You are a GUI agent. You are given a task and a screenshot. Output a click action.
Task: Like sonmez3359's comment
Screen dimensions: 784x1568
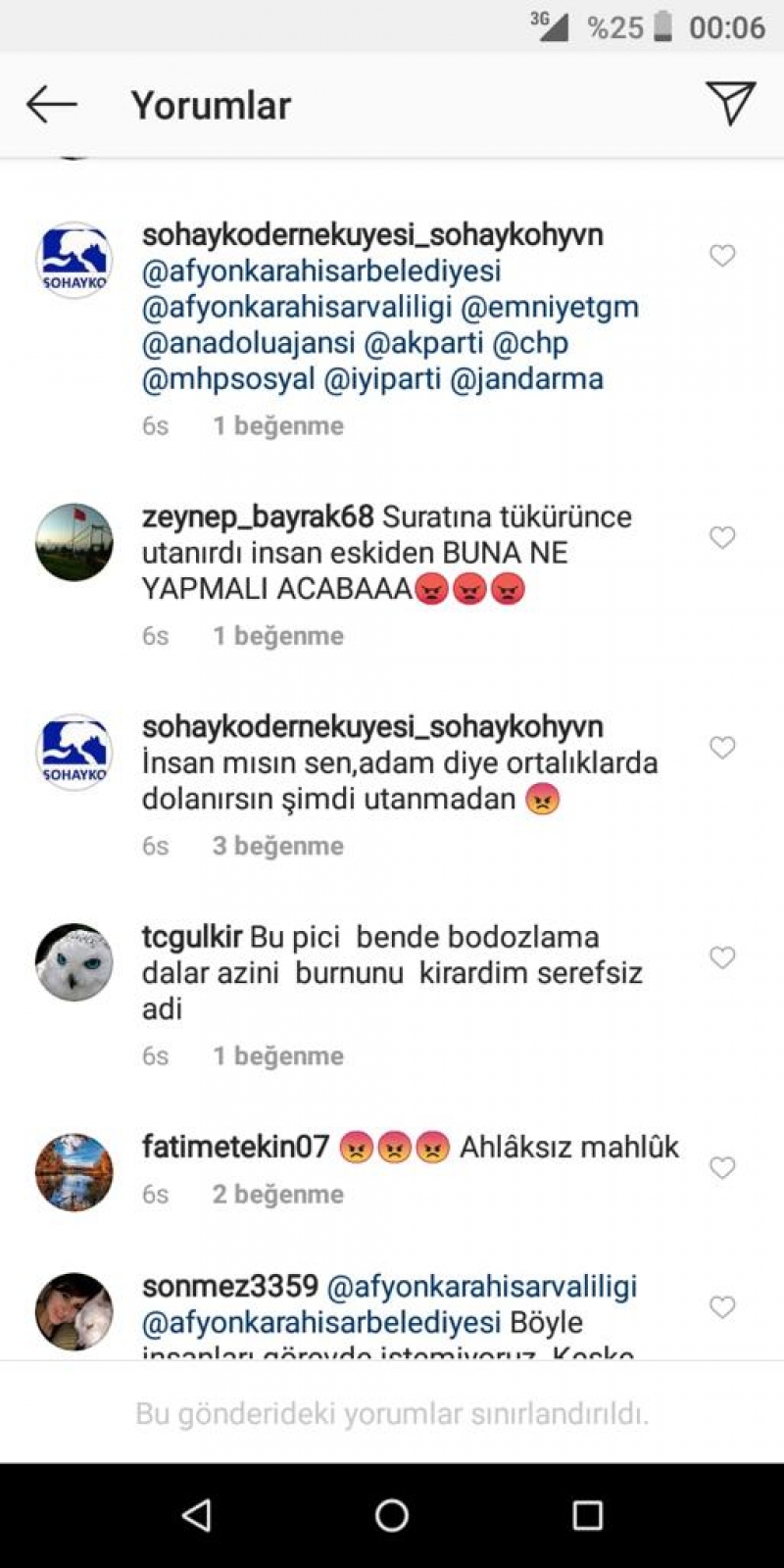click(x=722, y=1307)
